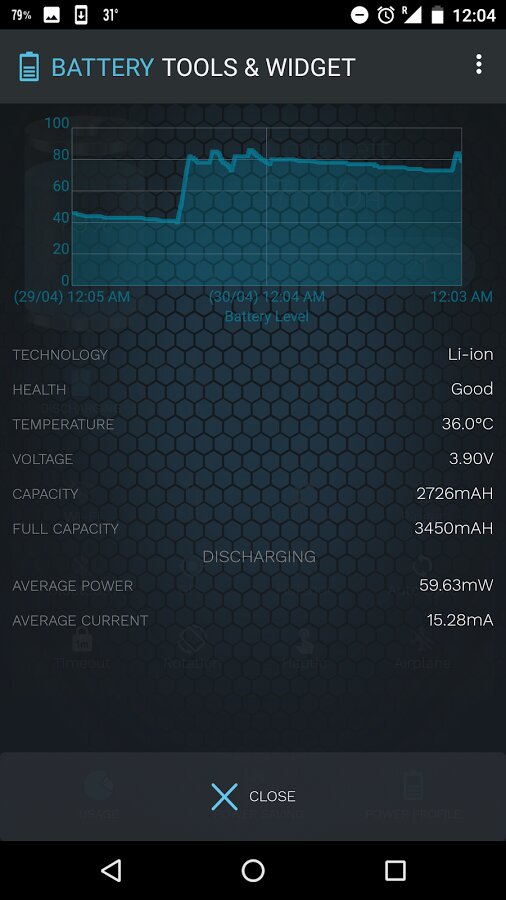
Task: Open the three-dot overflow menu
Action: point(478,65)
